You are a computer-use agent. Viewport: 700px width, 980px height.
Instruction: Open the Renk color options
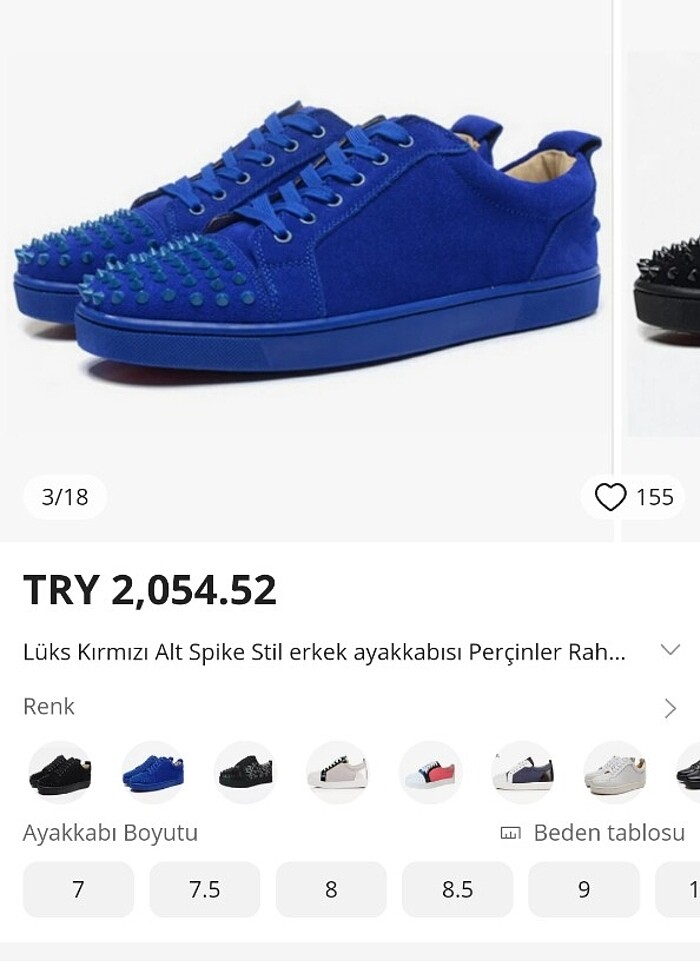670,708
